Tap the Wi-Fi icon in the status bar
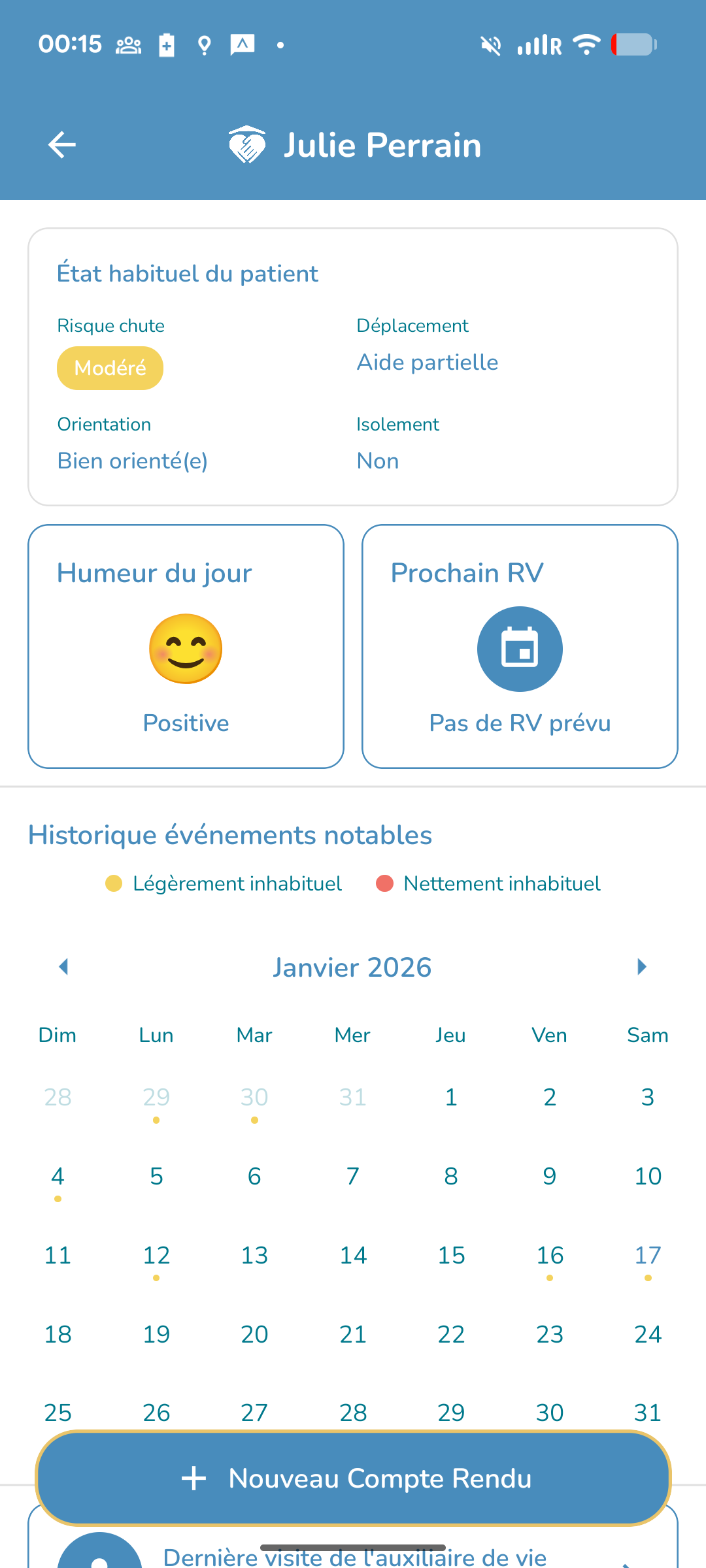This screenshot has width=706, height=1568. tap(585, 44)
